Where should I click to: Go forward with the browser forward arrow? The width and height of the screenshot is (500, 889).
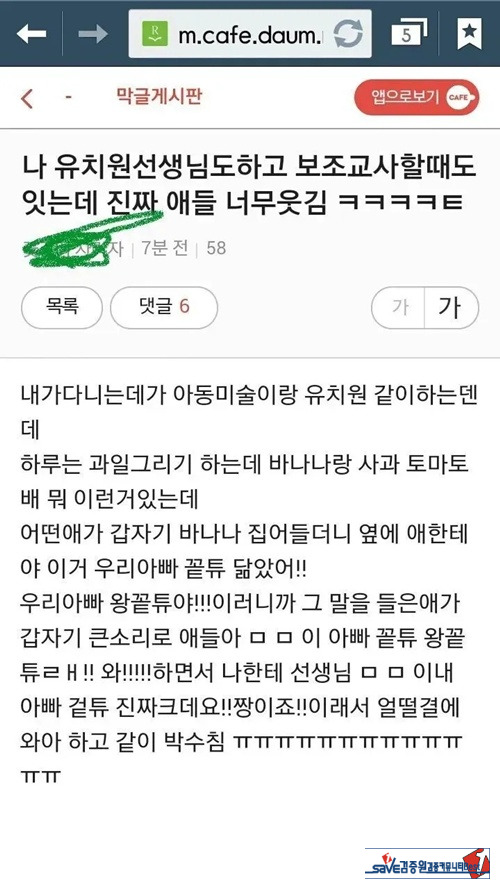click(93, 34)
